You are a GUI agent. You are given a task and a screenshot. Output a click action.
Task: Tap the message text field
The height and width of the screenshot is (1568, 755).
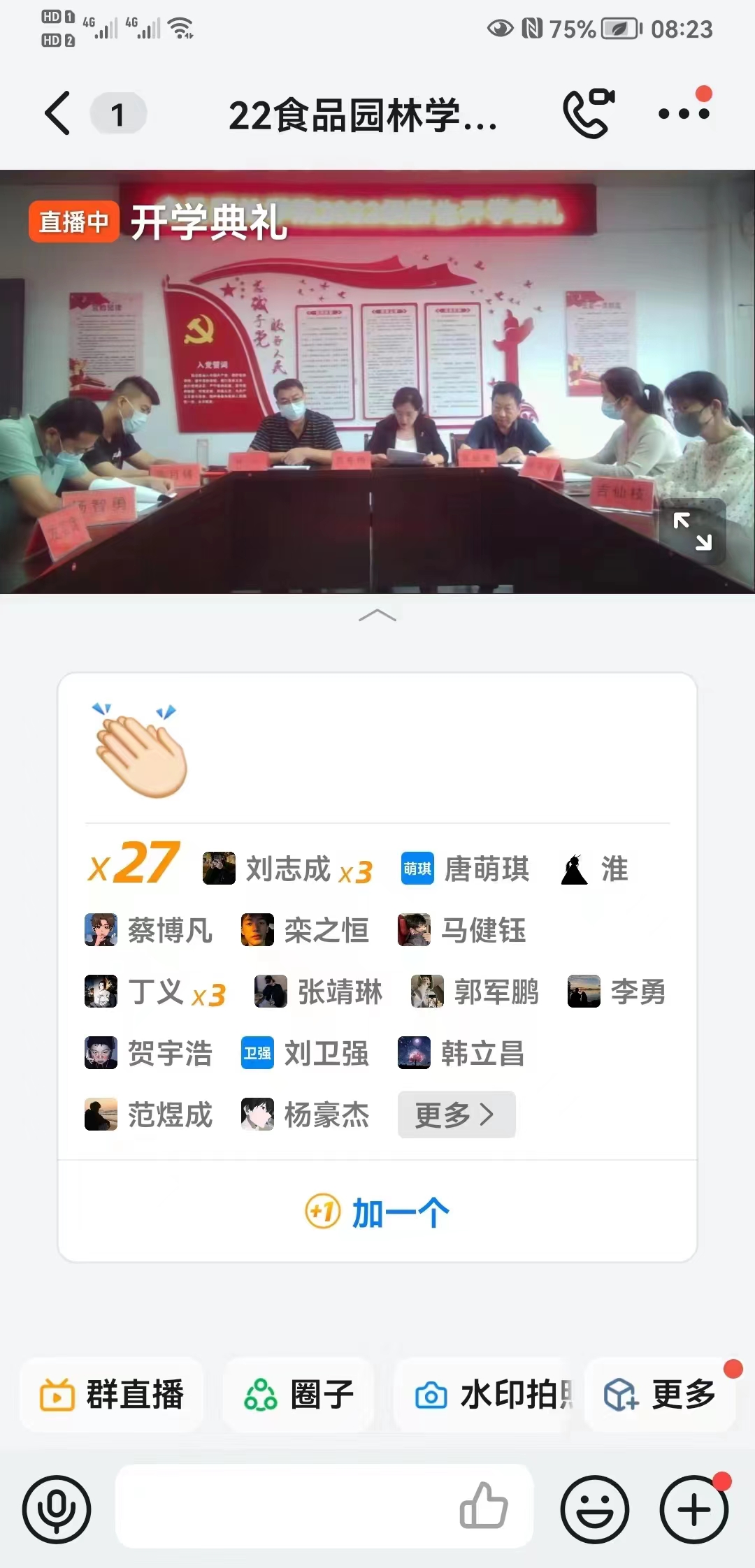[x=280, y=1507]
